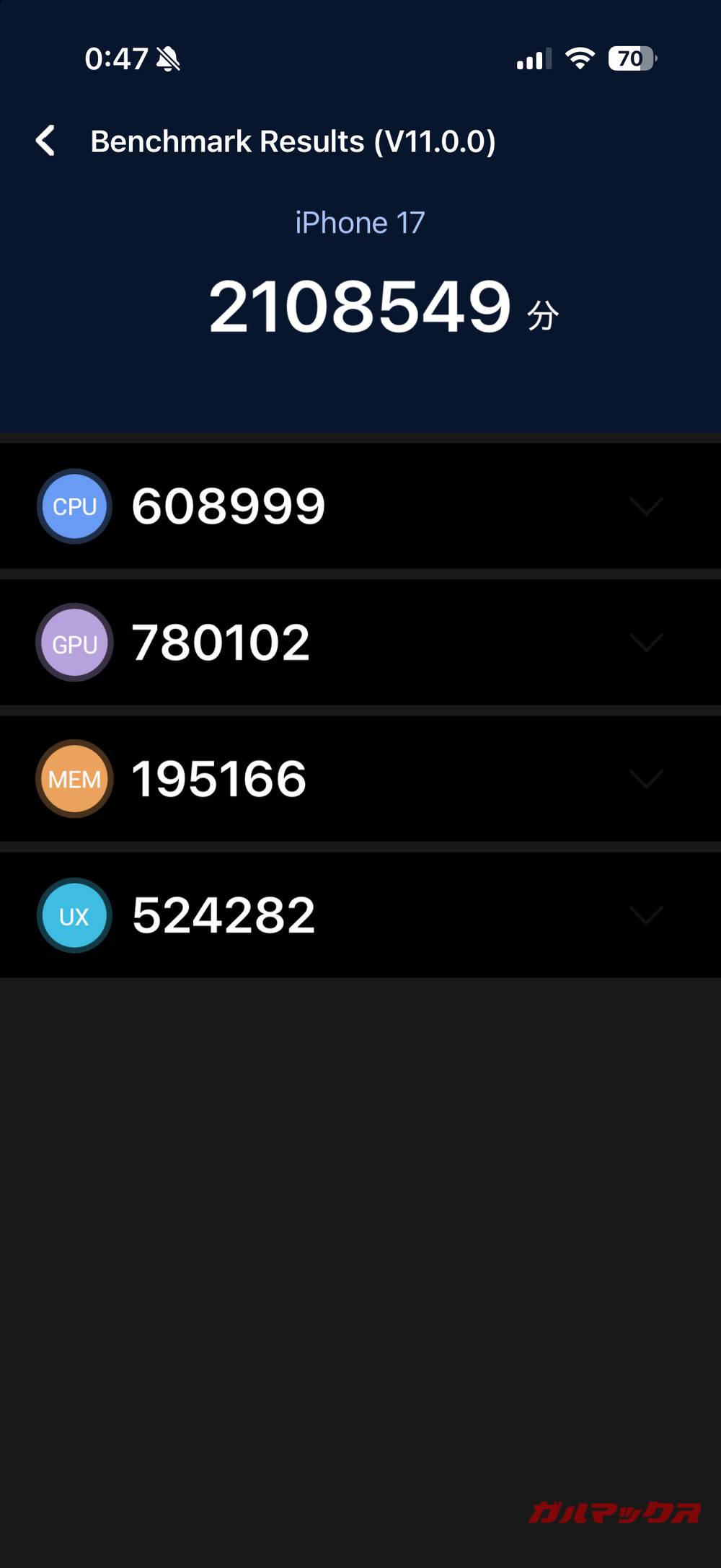
Task: Expand the UX score breakdown
Action: tap(645, 917)
